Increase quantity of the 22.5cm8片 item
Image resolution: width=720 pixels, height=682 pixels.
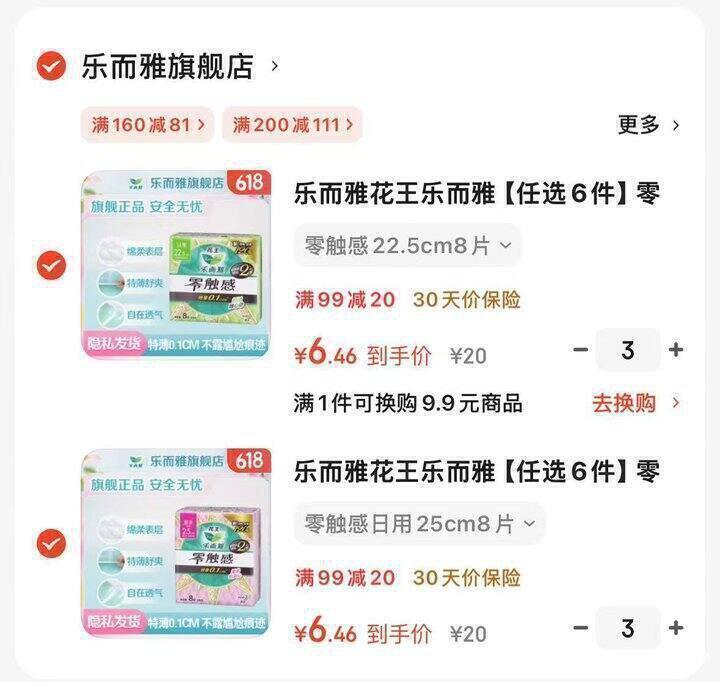coord(676,350)
